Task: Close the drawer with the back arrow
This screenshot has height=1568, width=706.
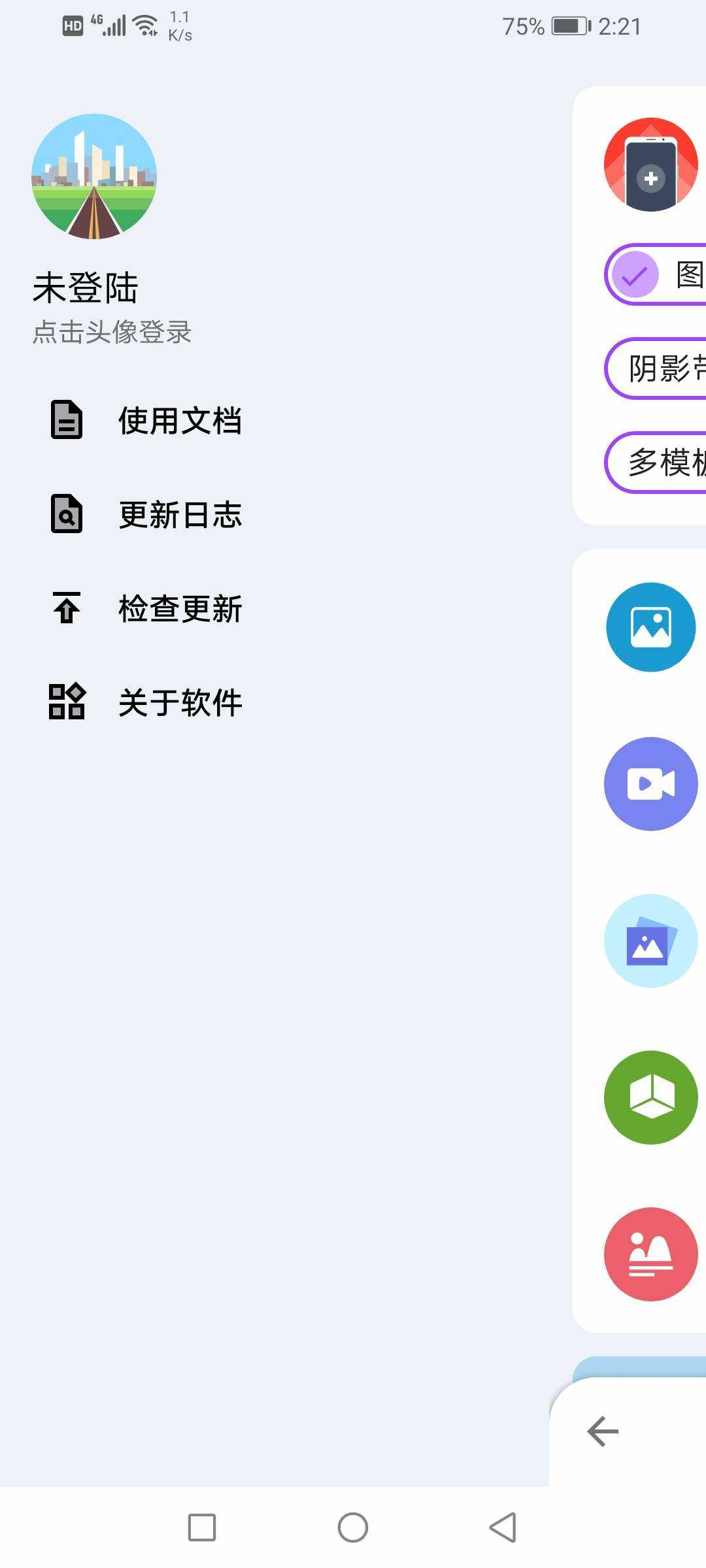Action: pyautogui.click(x=603, y=1431)
